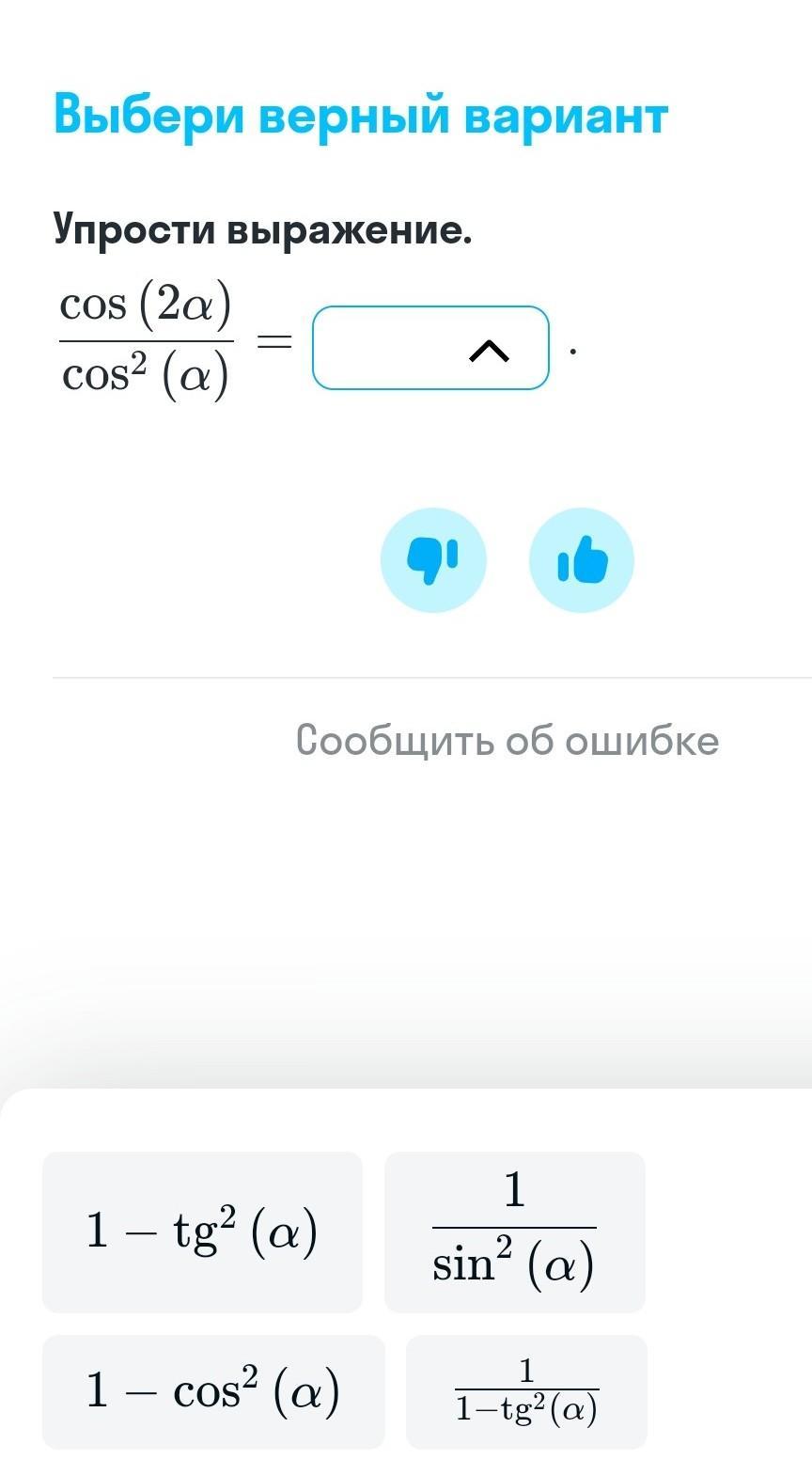This screenshot has height=1475, width=812.
Task: Open the Сообщить об ошибке link
Action: tap(507, 741)
